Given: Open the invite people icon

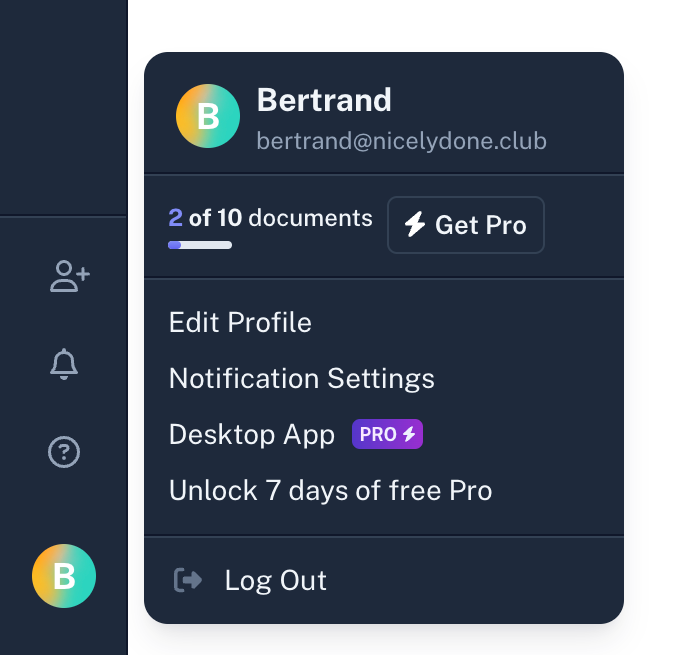Looking at the screenshot, I should 69,277.
